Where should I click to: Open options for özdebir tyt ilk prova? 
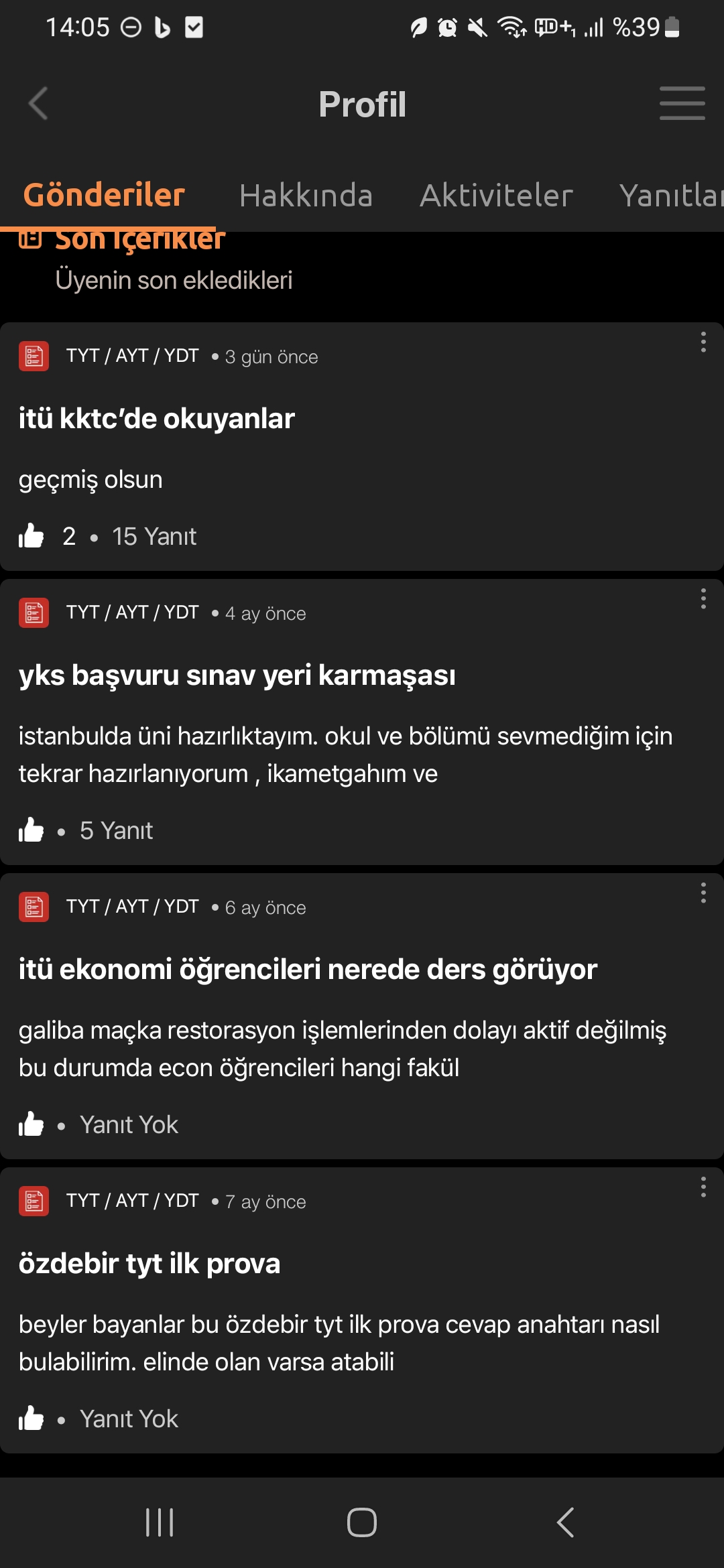(x=703, y=1187)
